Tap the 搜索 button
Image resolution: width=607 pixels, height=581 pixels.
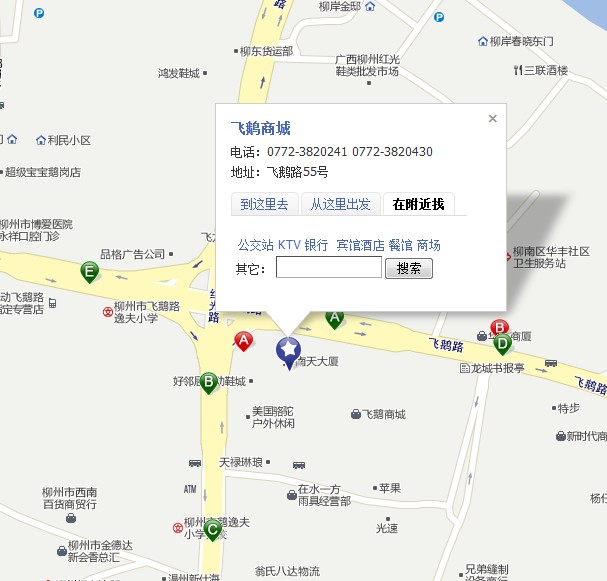[x=409, y=268]
